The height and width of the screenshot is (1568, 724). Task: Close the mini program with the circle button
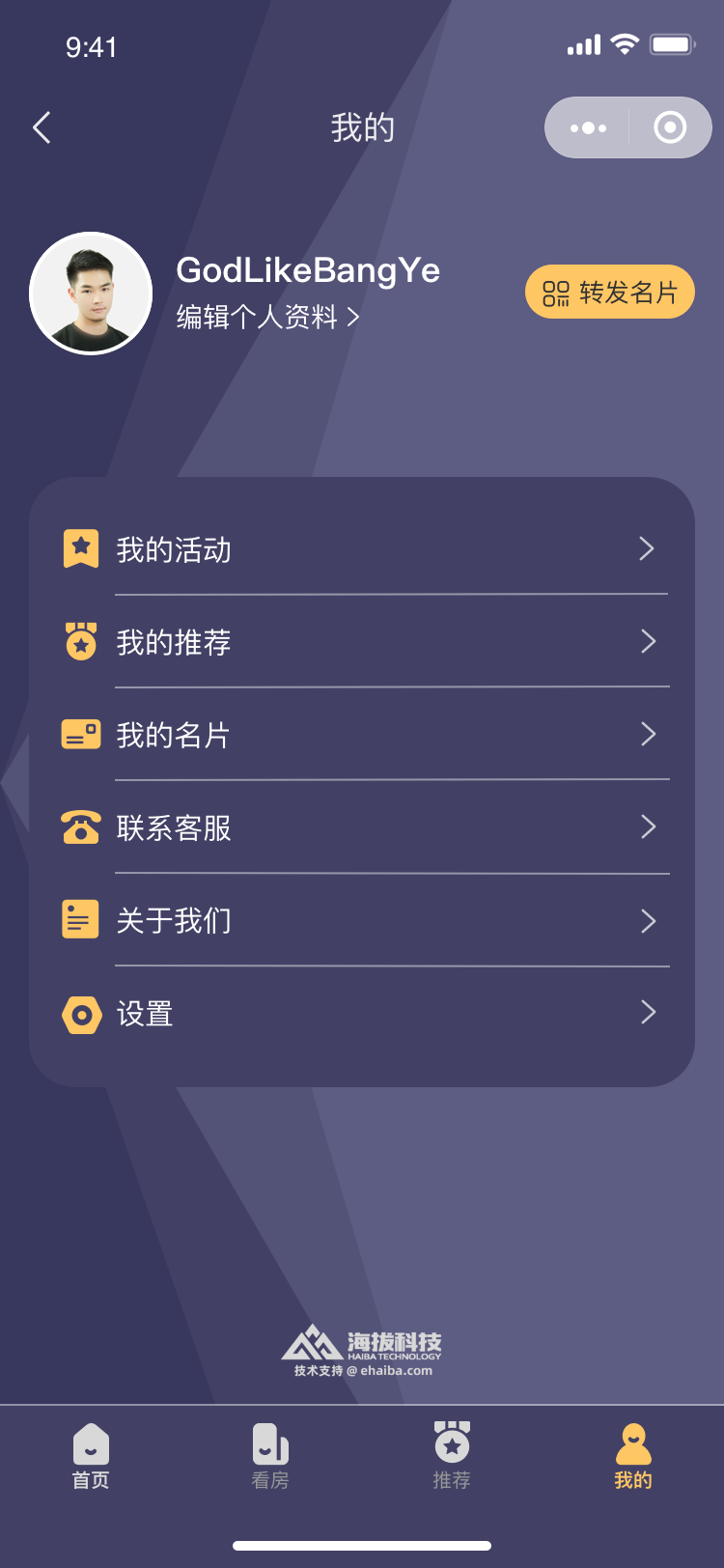pos(670,127)
